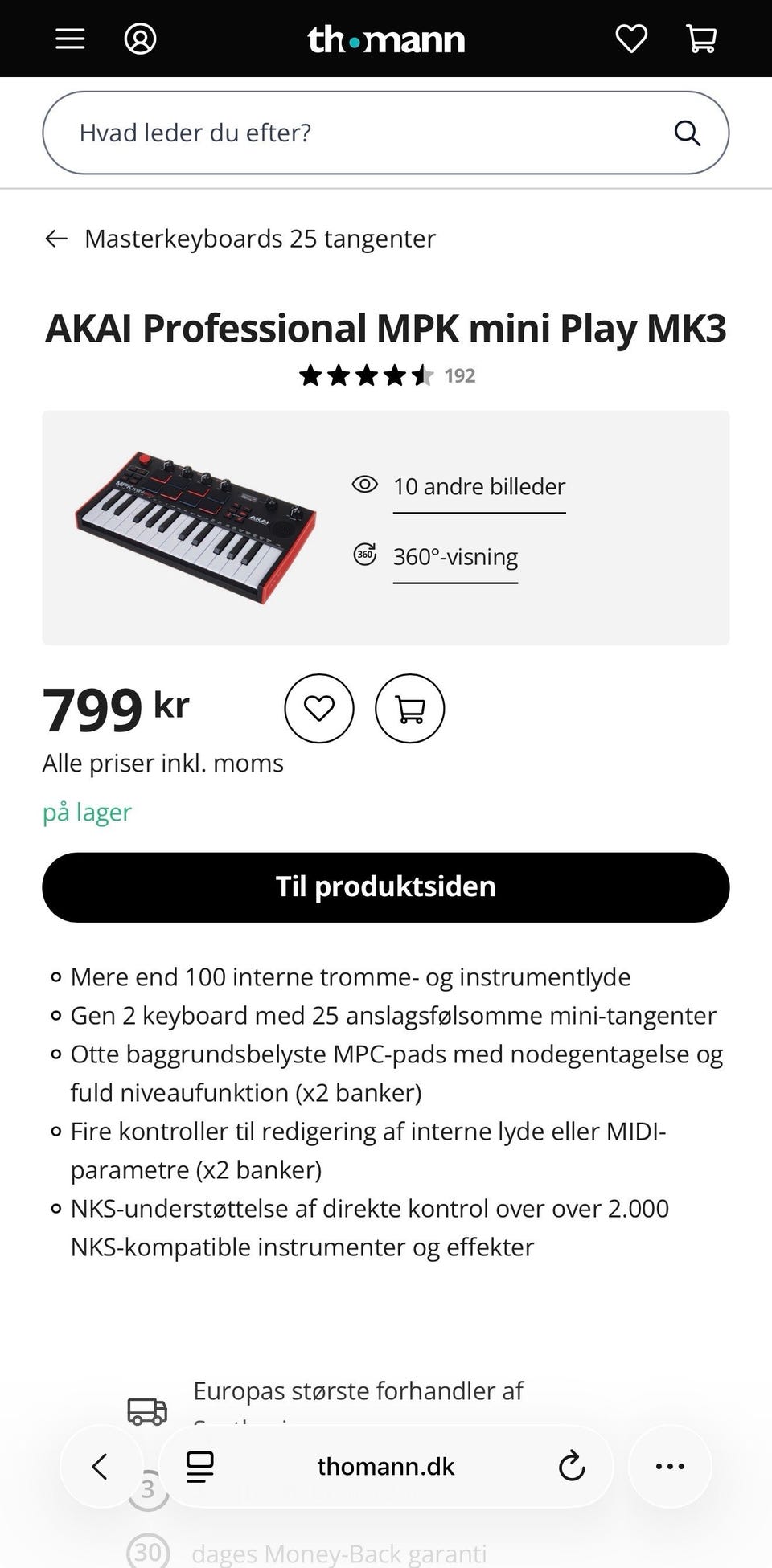This screenshot has width=772, height=1568.
Task: Click the thomann logo in the header
Action: click(385, 38)
